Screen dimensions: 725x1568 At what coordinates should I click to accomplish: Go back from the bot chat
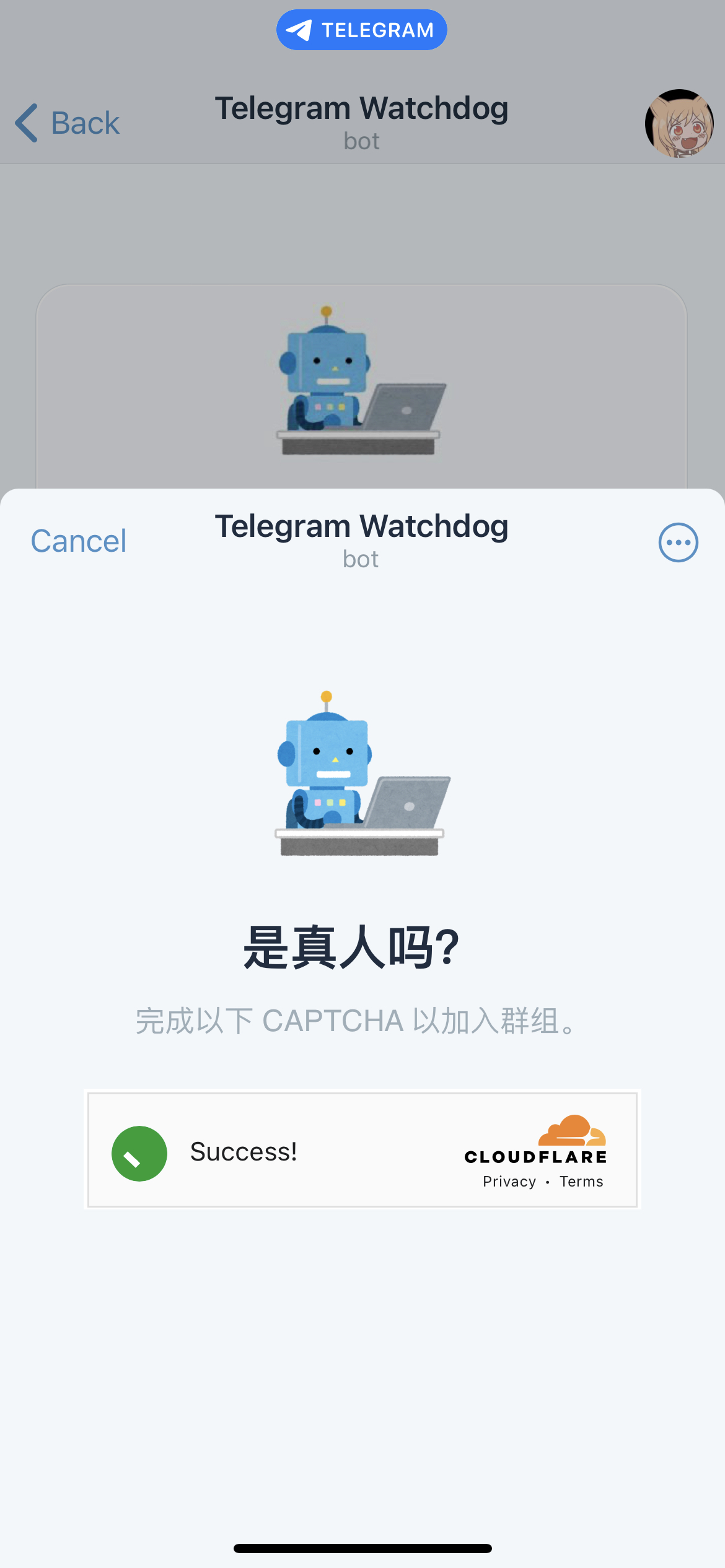click(x=67, y=123)
